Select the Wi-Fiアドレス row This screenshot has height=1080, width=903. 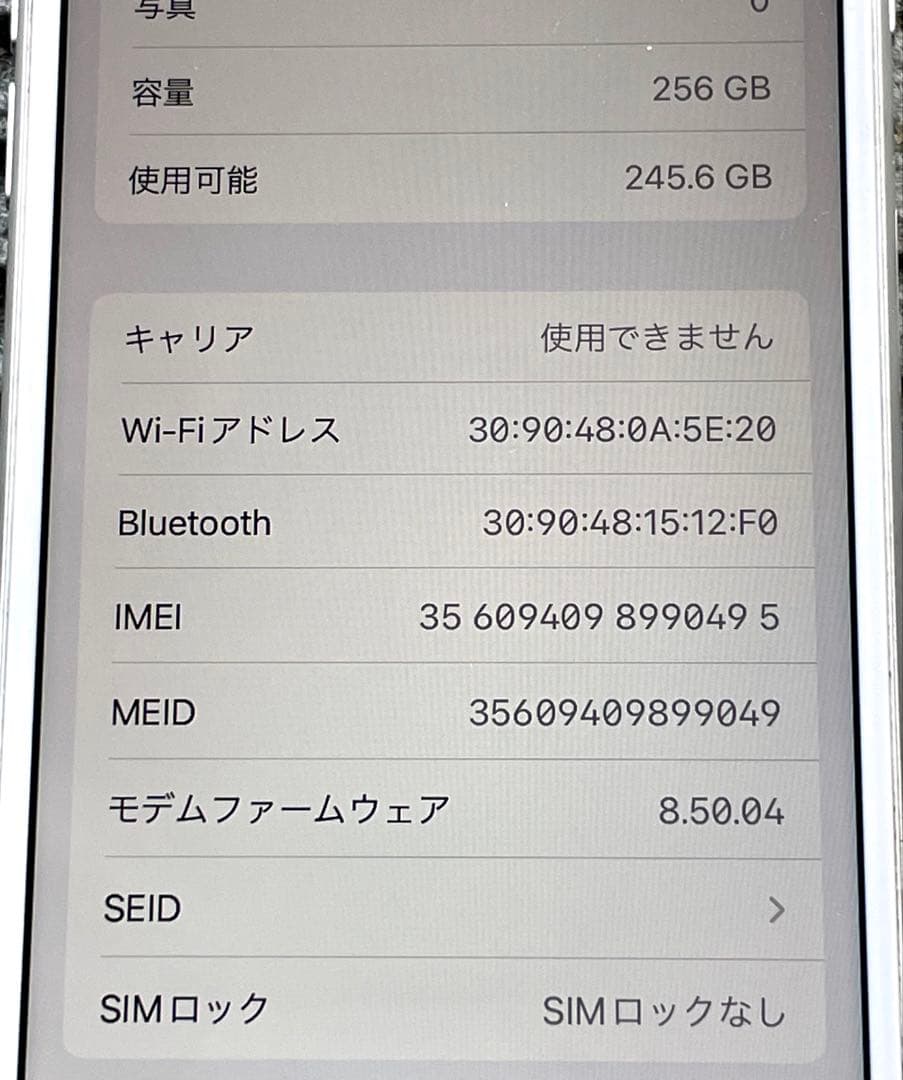(x=450, y=428)
